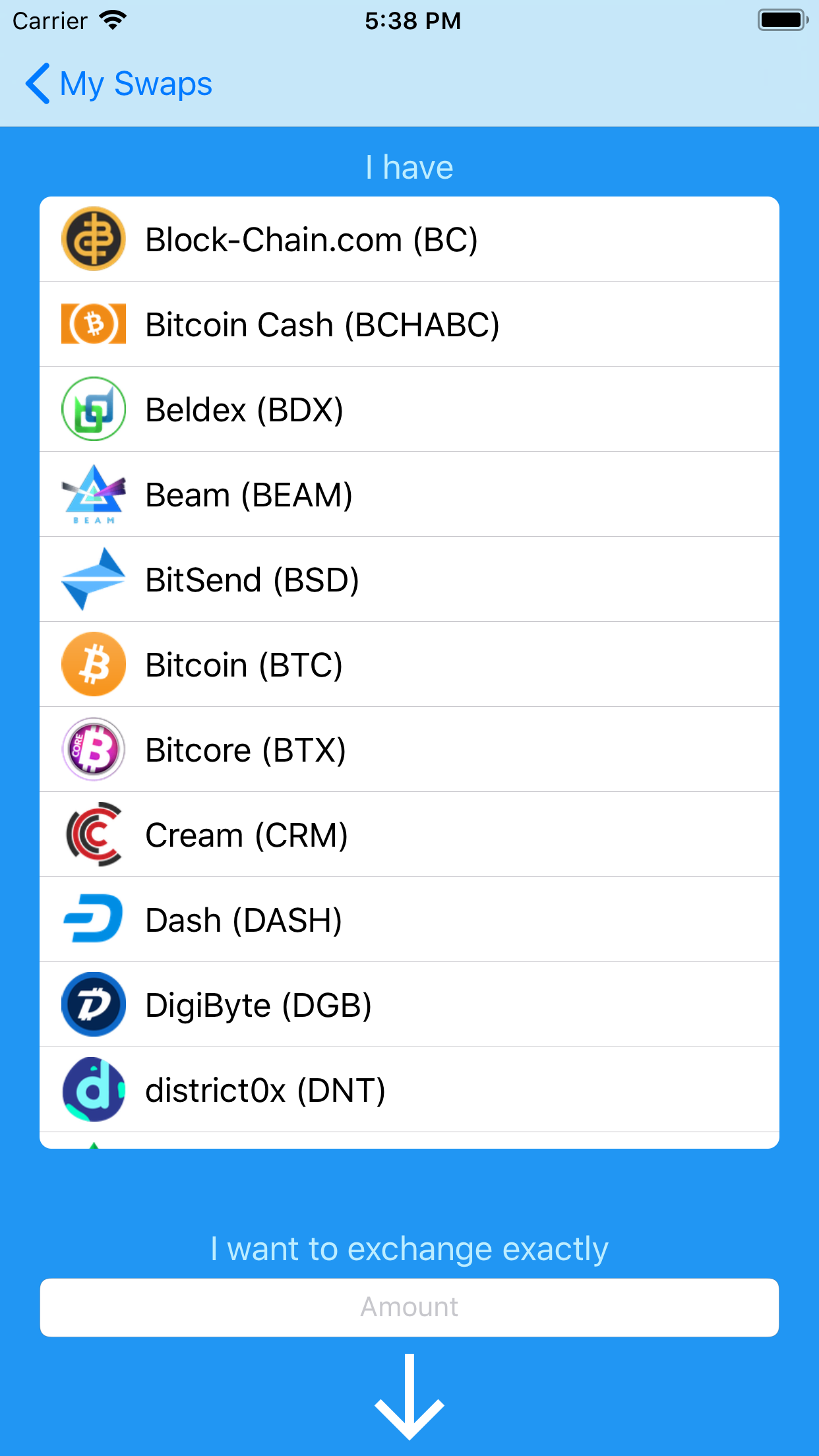Click the Bitcore purple coin icon
The height and width of the screenshot is (1456, 819).
(93, 749)
